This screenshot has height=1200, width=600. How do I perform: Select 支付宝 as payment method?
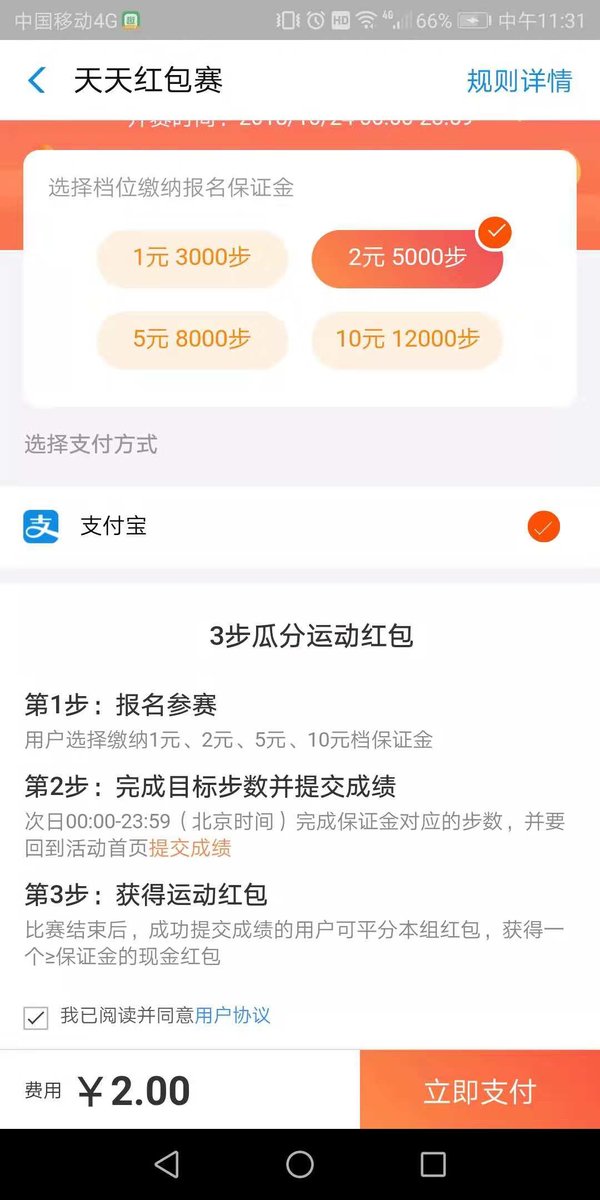coord(300,527)
